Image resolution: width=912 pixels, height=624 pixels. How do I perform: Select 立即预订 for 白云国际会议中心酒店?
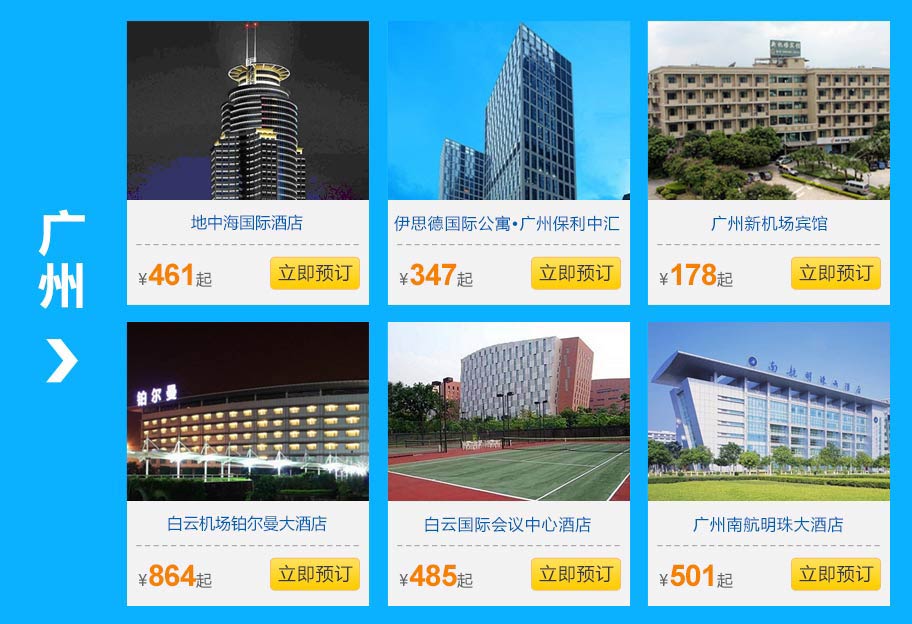point(575,574)
